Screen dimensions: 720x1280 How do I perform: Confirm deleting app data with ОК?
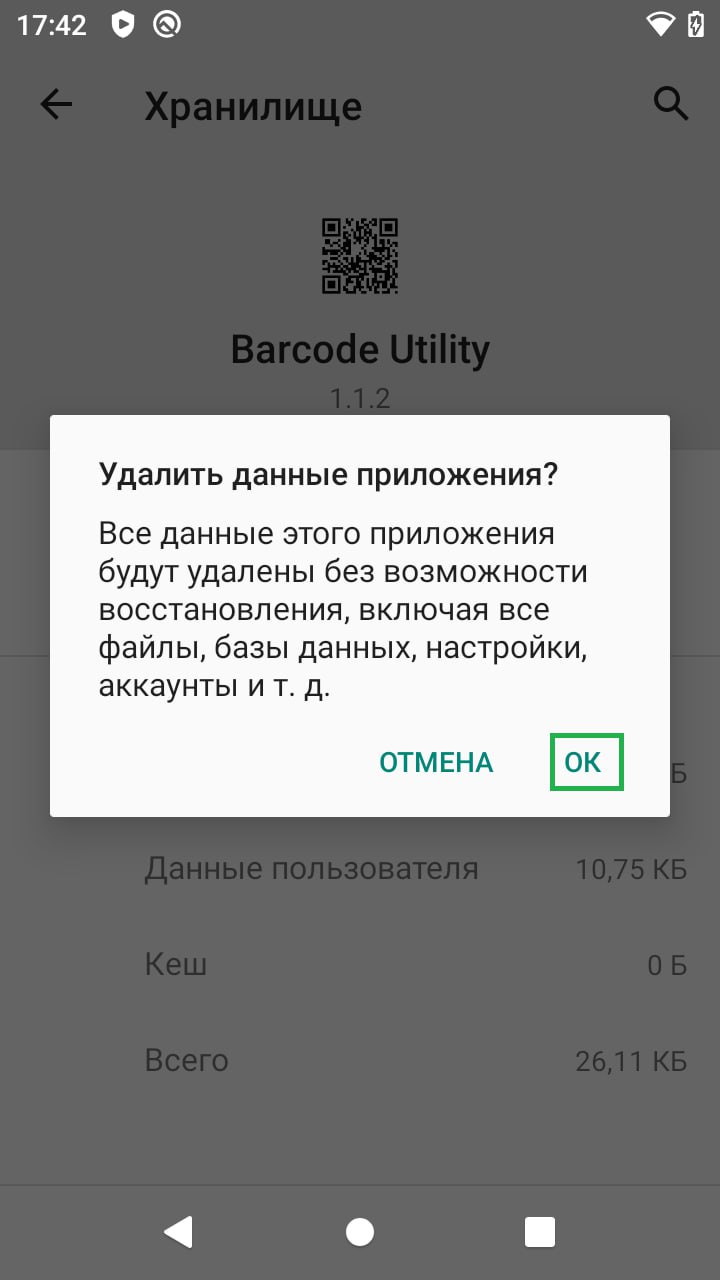tap(585, 762)
